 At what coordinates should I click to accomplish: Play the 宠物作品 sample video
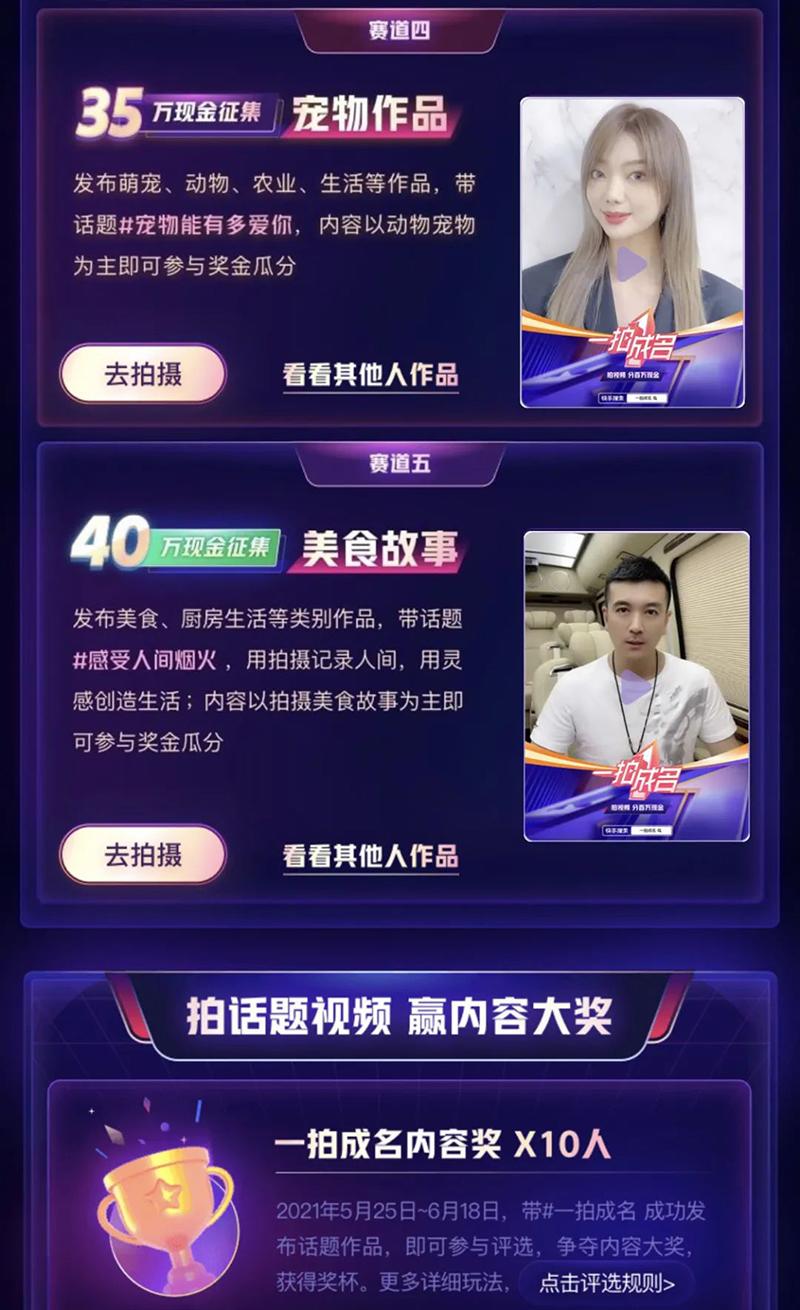631,263
